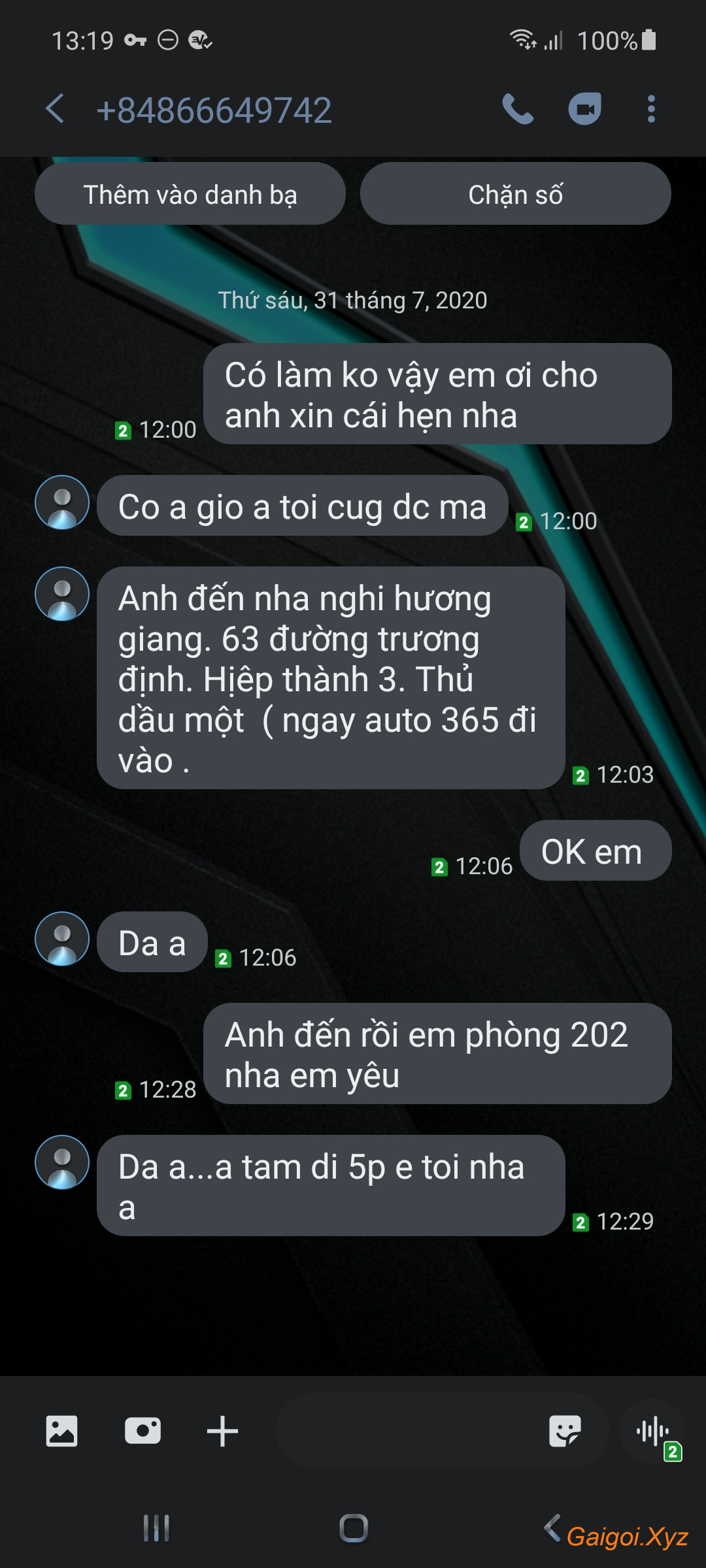Go back to the conversations list
706x1568 pixels.
[x=56, y=108]
